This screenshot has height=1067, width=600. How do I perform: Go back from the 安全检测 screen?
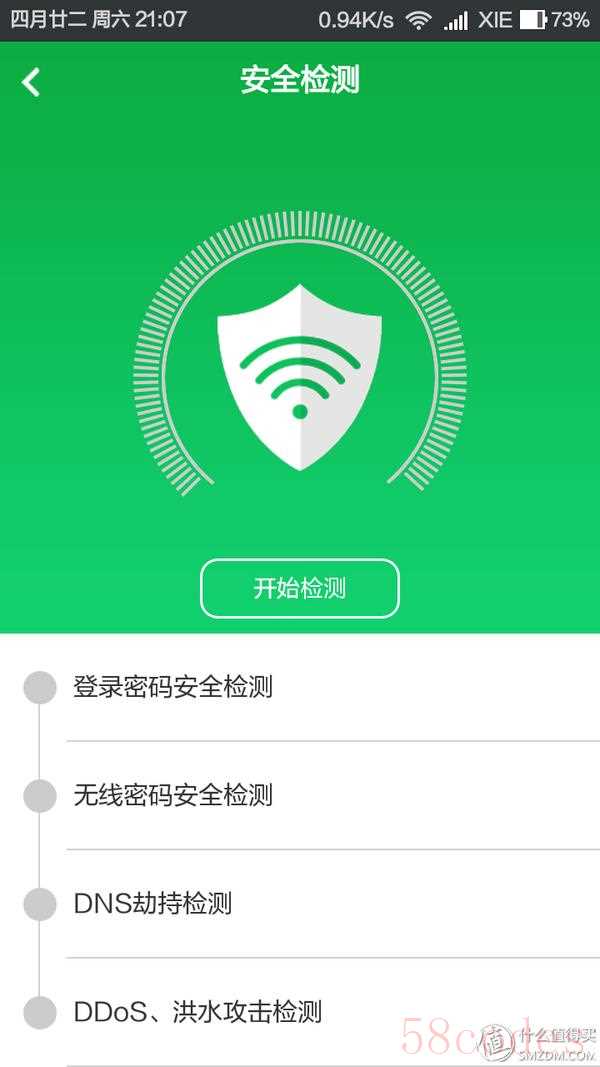click(31, 82)
